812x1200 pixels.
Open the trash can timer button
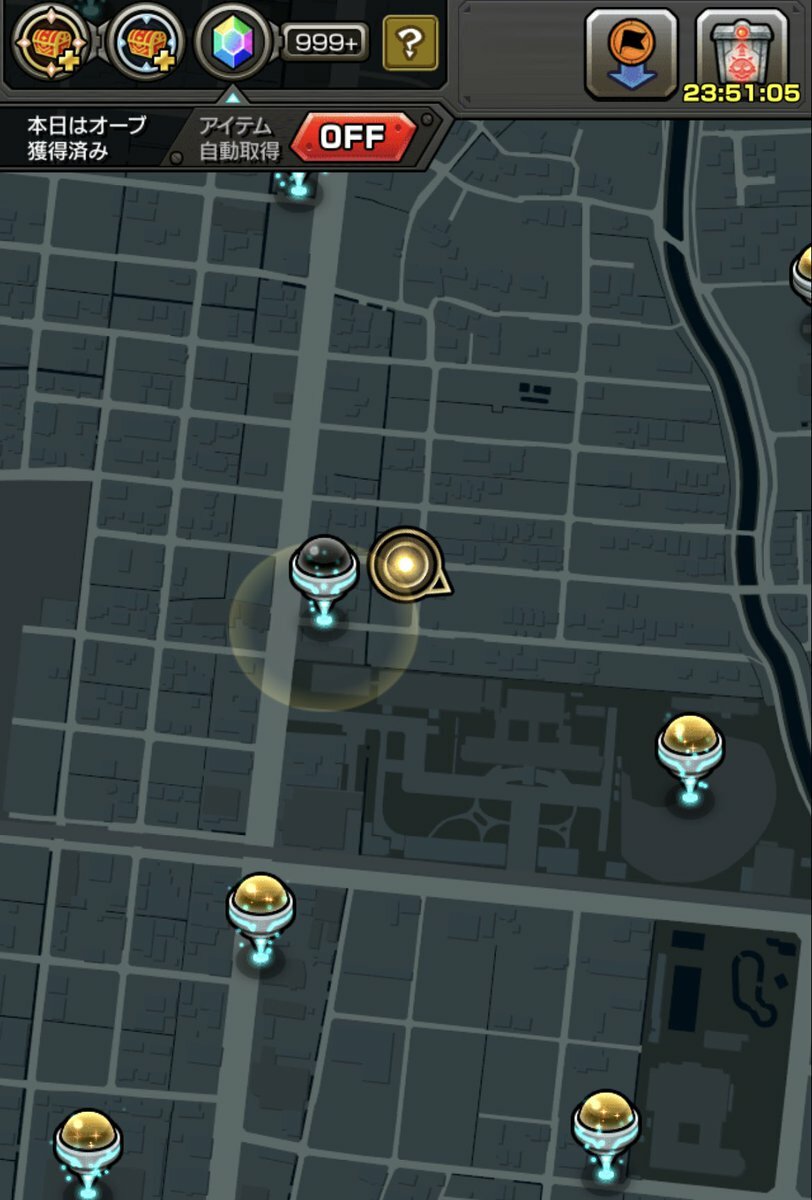pos(741,50)
